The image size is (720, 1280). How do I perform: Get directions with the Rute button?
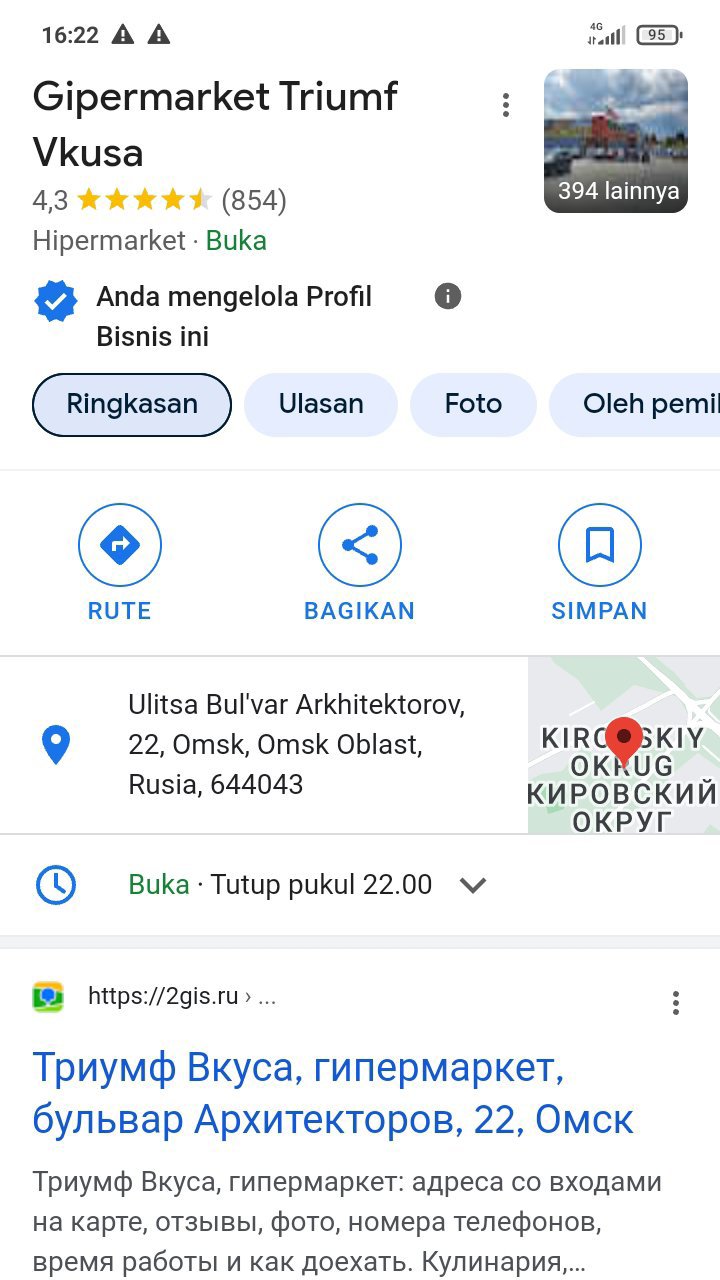coord(120,563)
